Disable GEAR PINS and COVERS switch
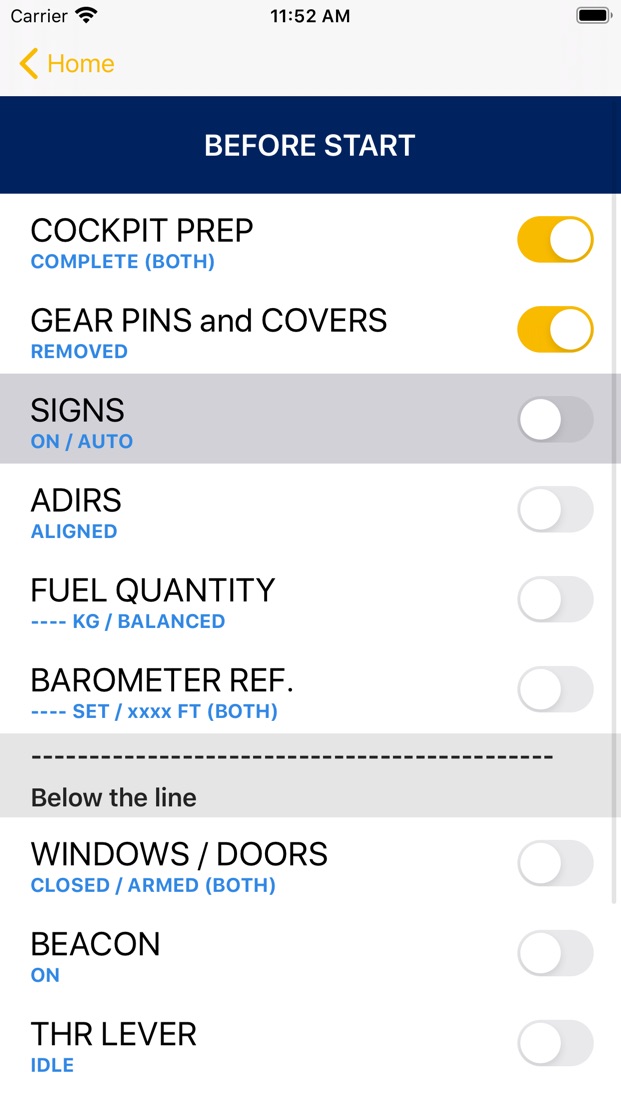 tap(556, 330)
